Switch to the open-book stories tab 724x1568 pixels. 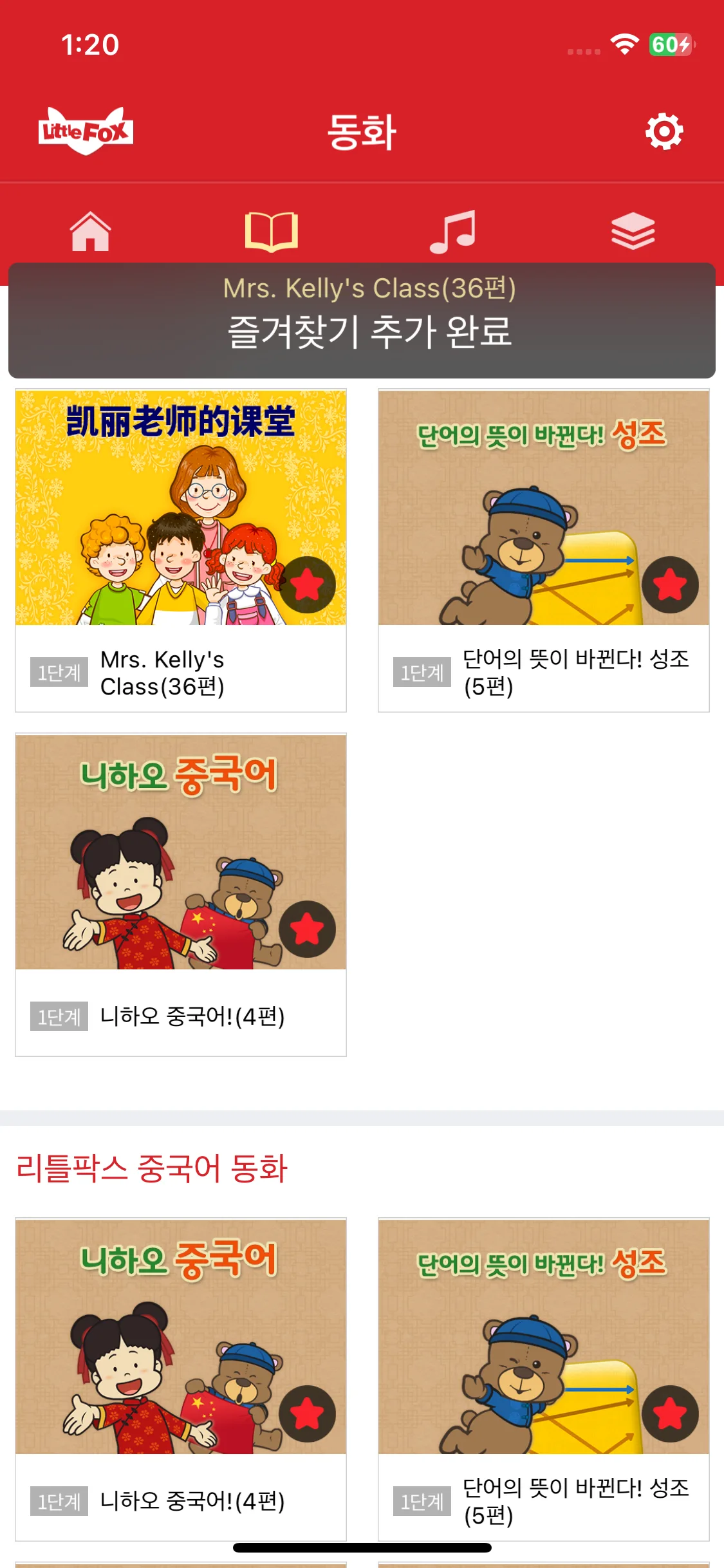pos(272,231)
